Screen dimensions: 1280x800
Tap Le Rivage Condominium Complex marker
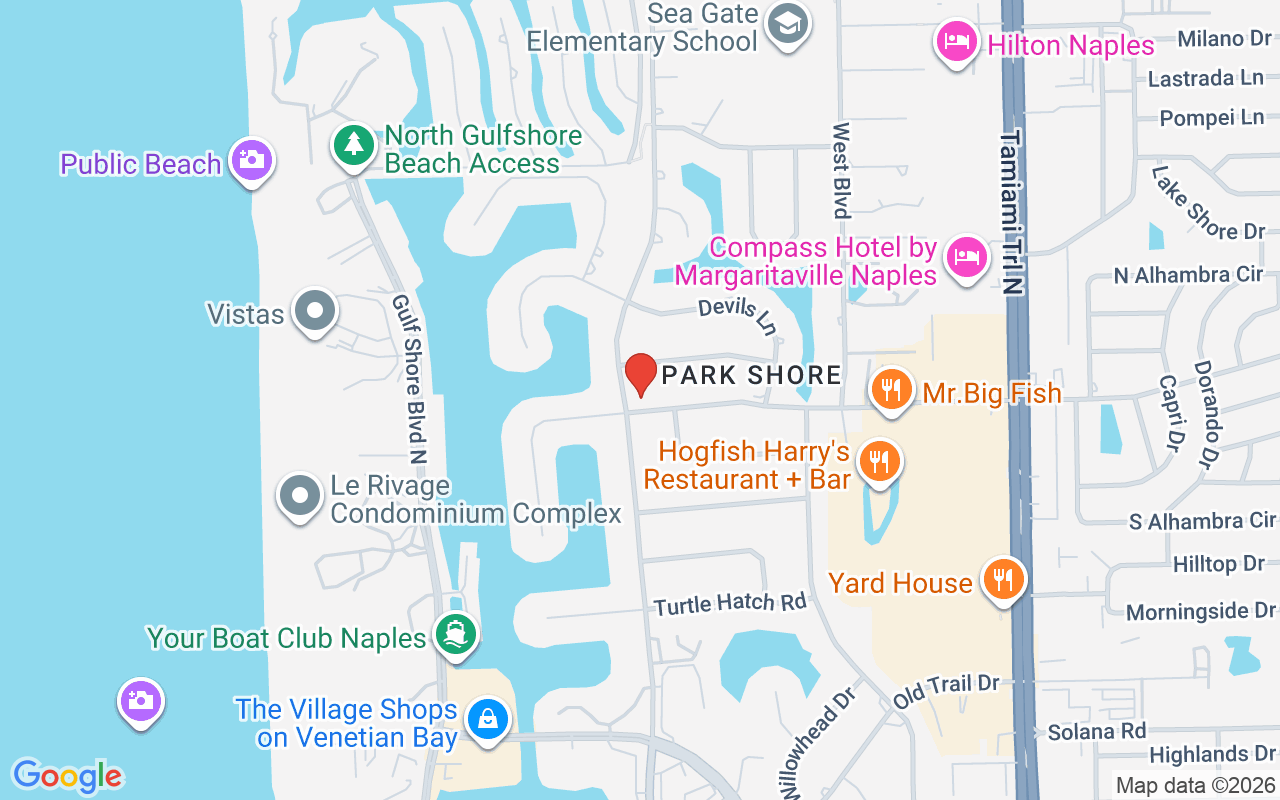pyautogui.click(x=299, y=496)
